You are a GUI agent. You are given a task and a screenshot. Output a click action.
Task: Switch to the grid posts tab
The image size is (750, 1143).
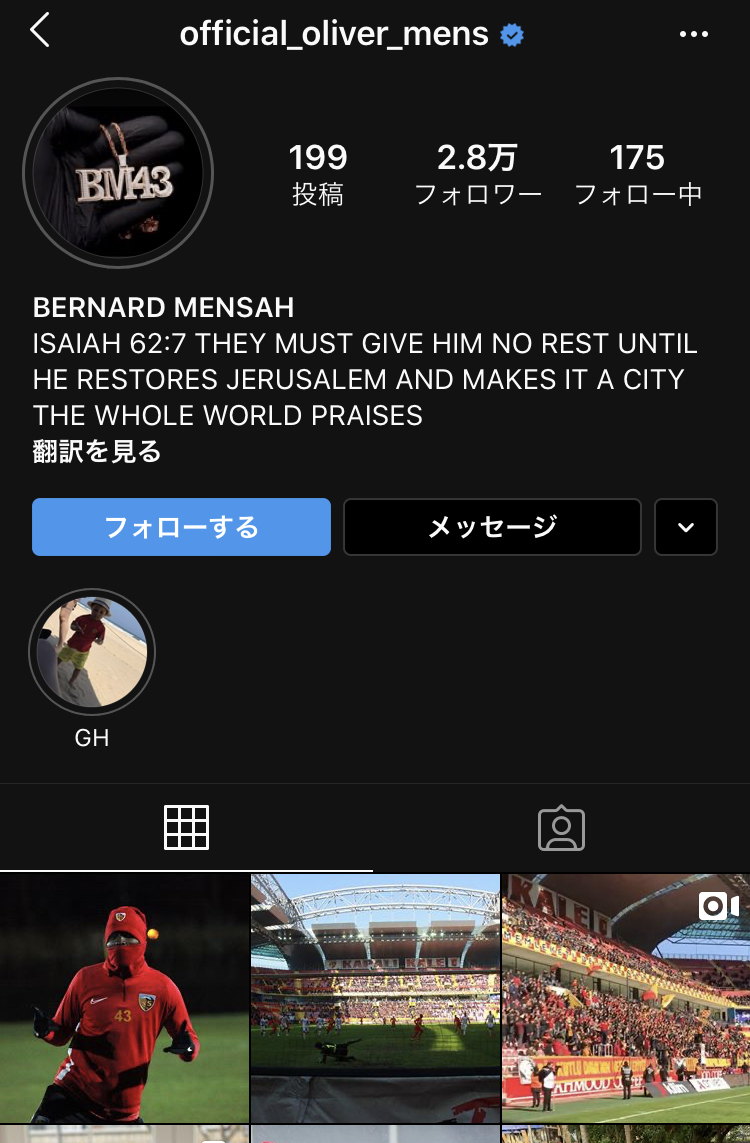pos(187,828)
